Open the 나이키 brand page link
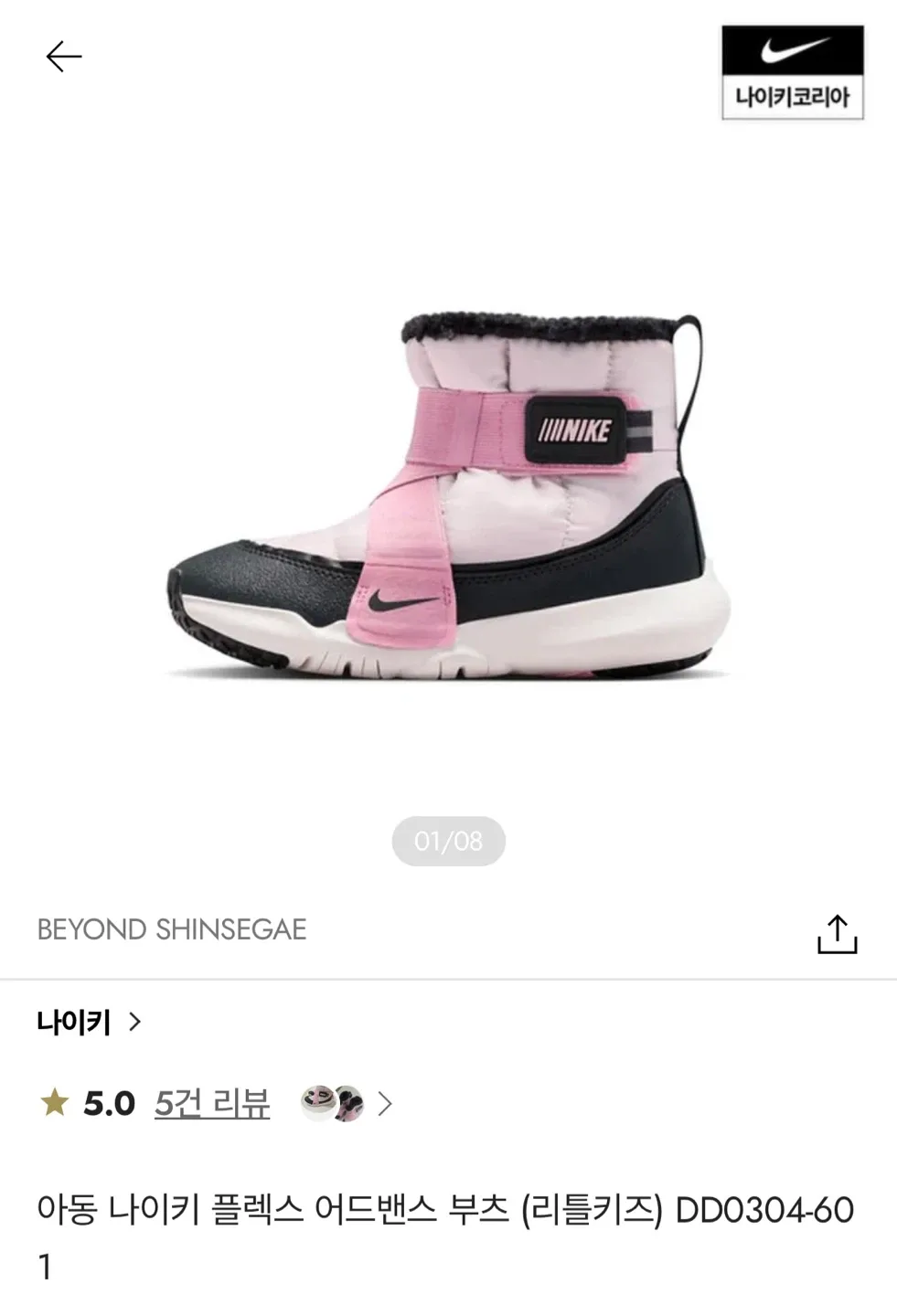Screen dimensions: 897x1316 [89, 1021]
